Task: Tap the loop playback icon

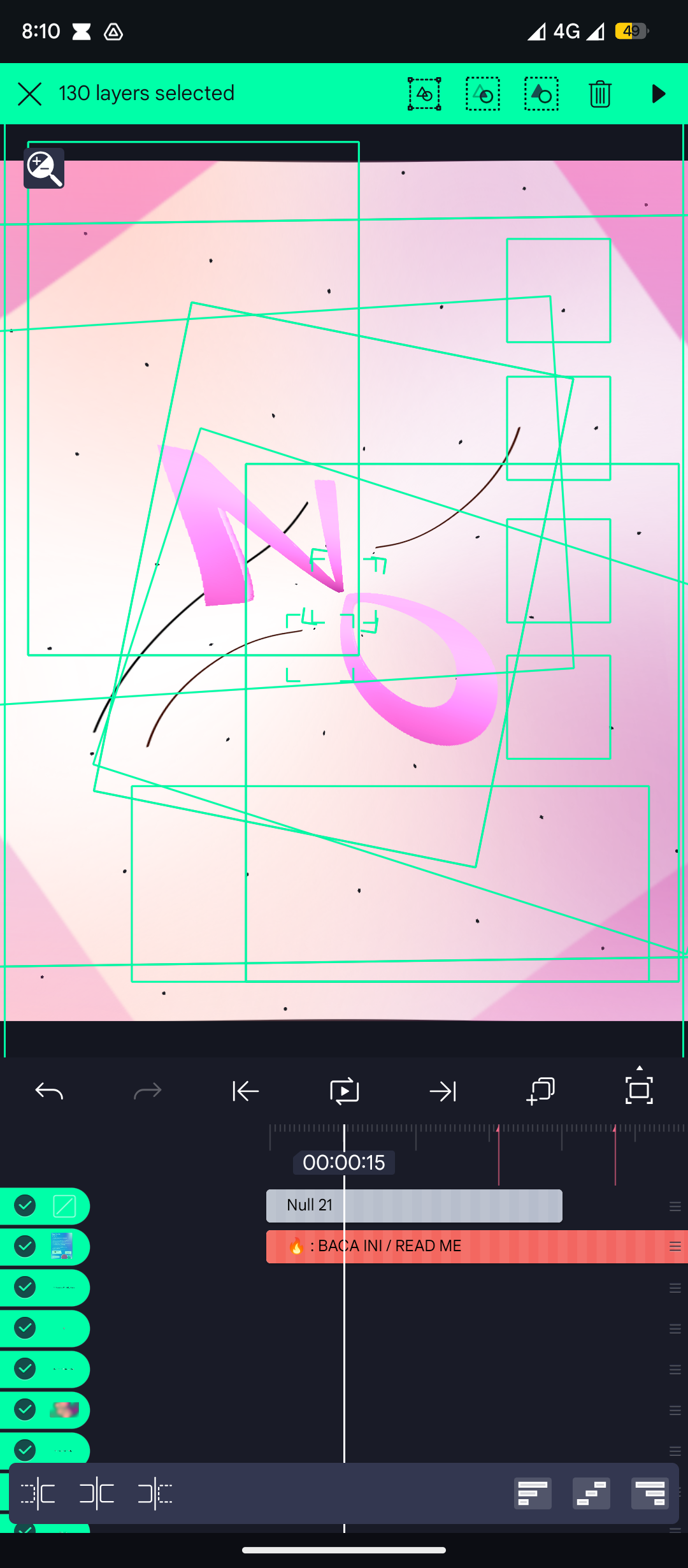Action: 344,1091
